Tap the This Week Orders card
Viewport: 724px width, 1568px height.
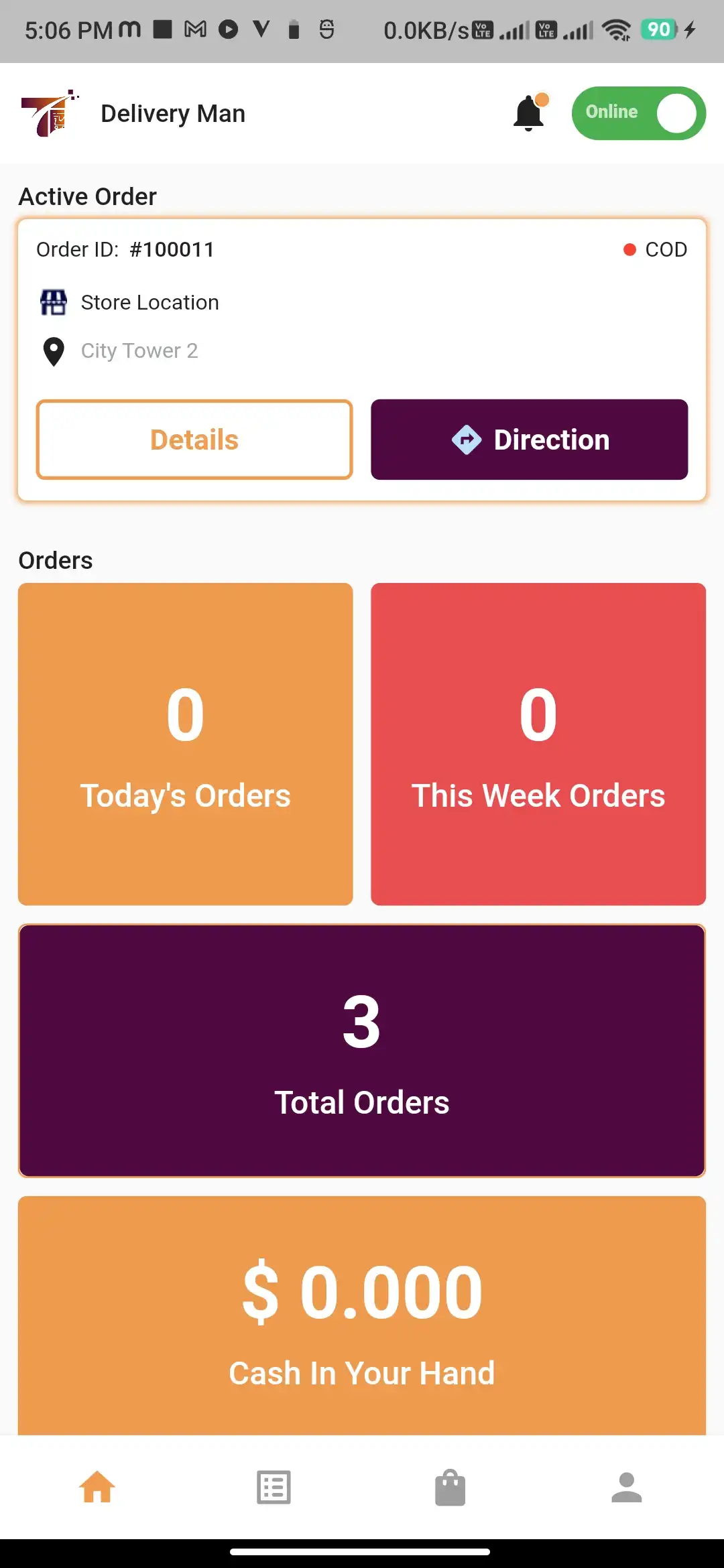pyautogui.click(x=538, y=744)
